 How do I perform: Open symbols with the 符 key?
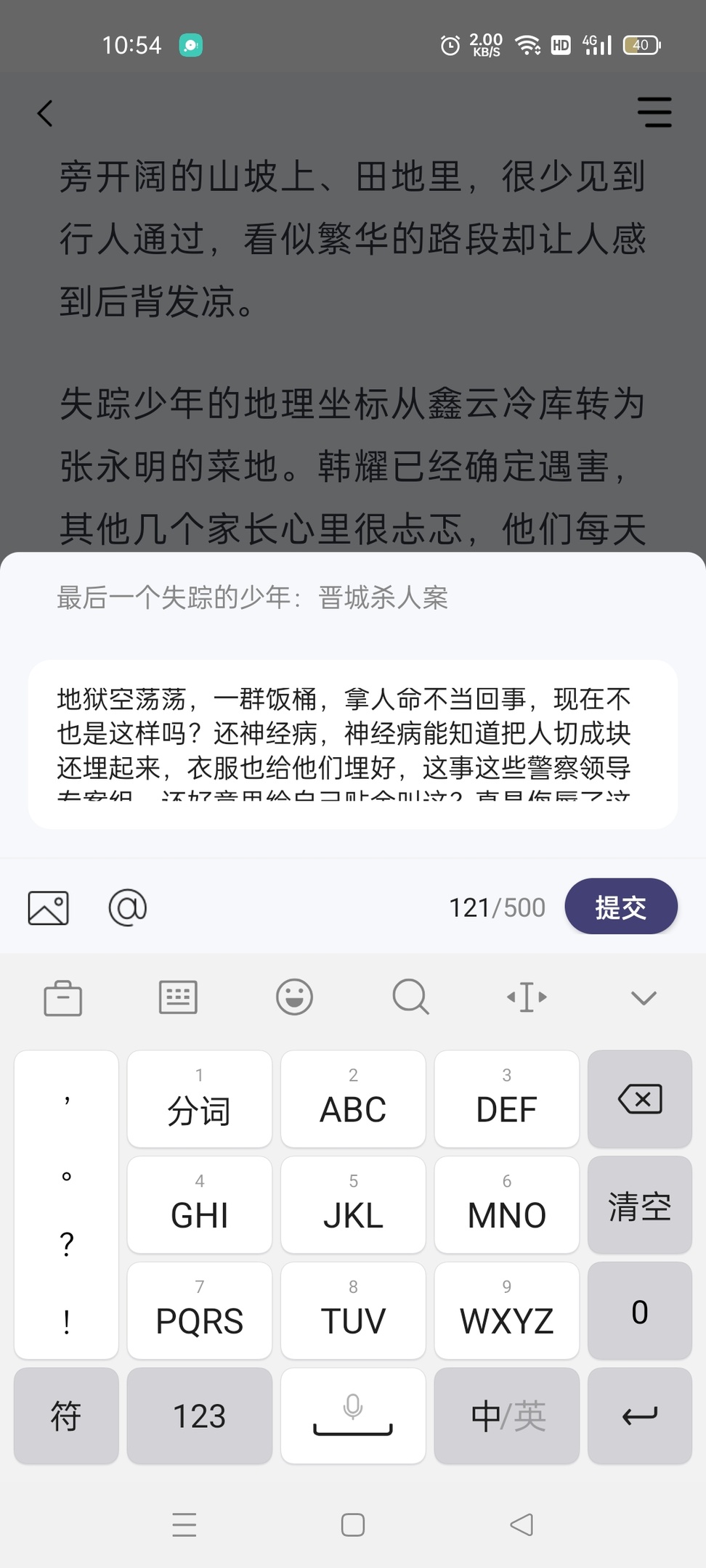[x=66, y=1416]
